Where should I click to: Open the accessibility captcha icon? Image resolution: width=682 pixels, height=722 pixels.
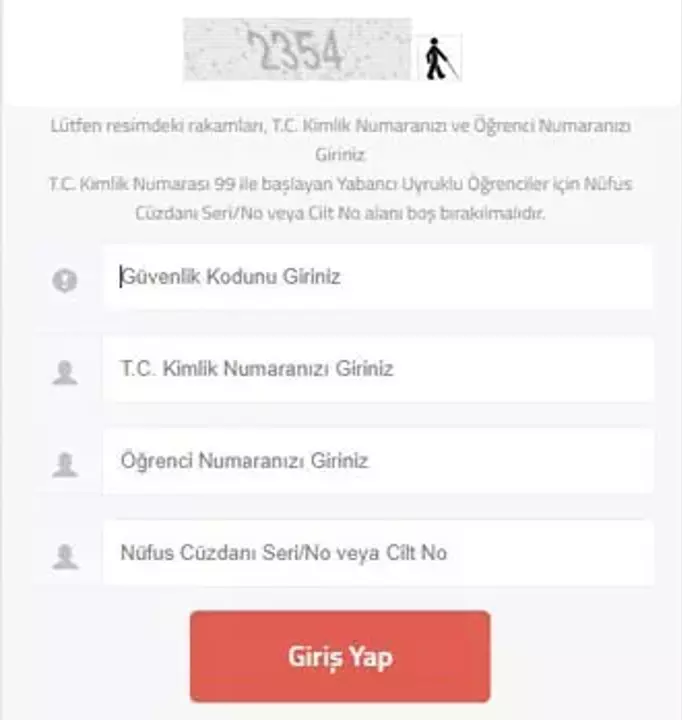click(439, 59)
